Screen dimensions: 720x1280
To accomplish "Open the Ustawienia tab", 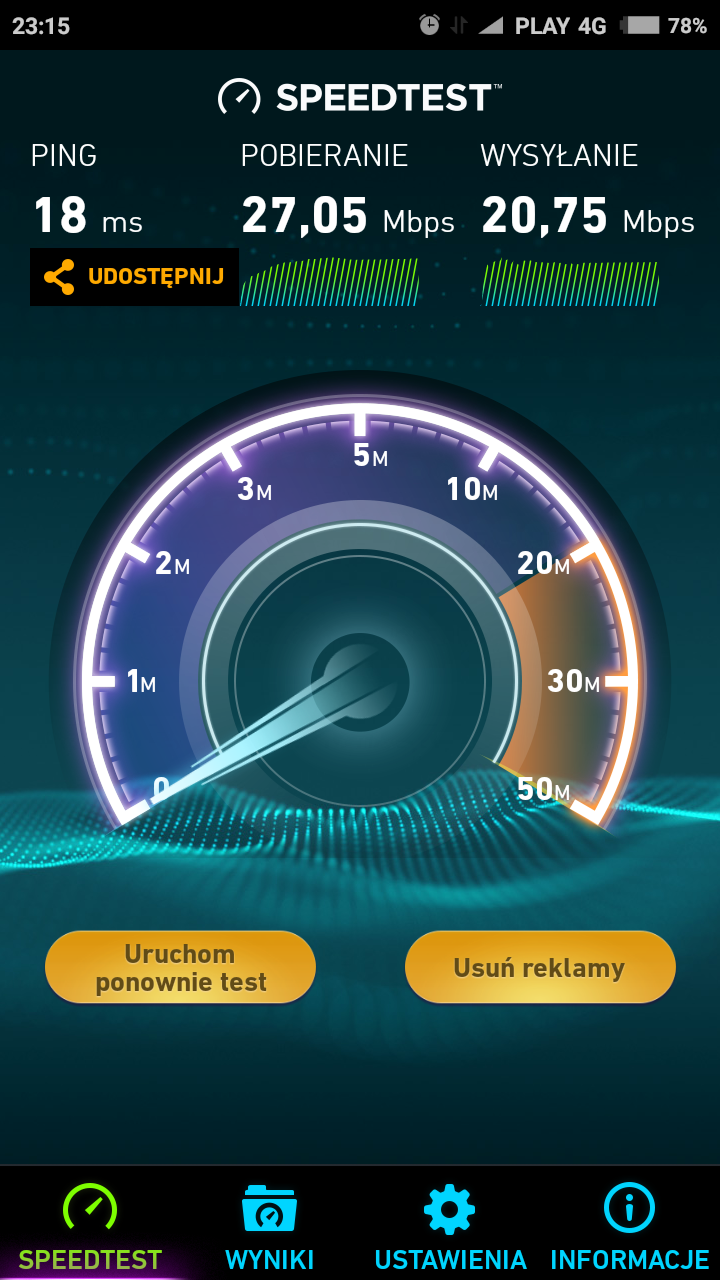I will tap(450, 1226).
